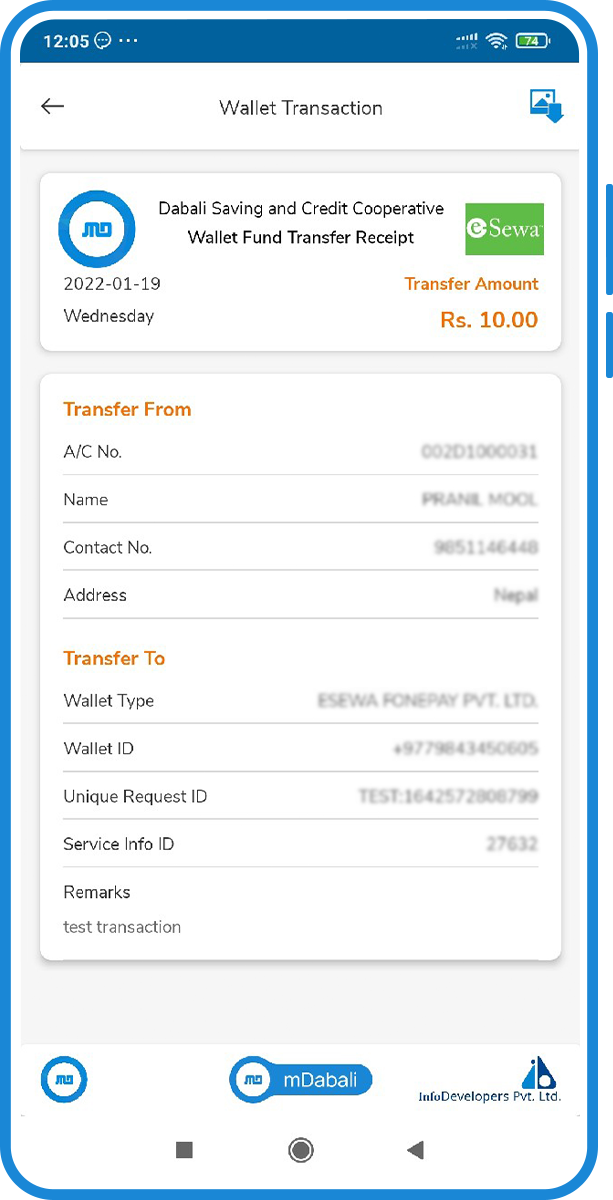This screenshot has height=1200, width=613.
Task: Tap the system home button
Action: (300, 1150)
